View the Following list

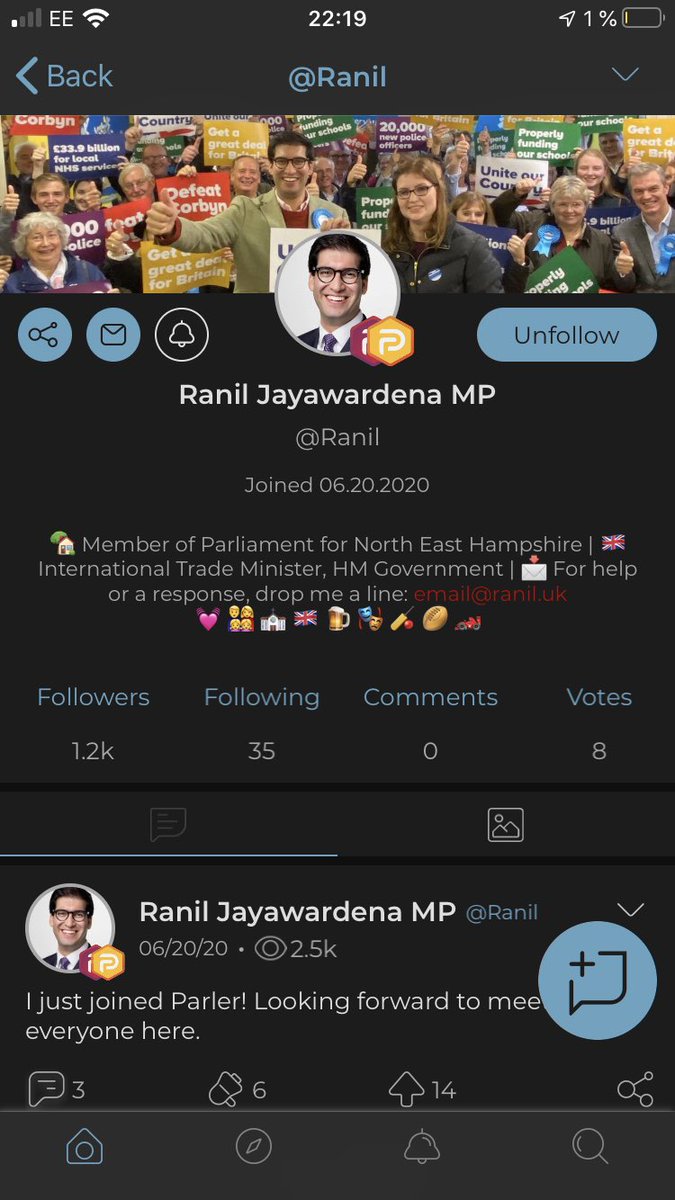click(x=262, y=723)
